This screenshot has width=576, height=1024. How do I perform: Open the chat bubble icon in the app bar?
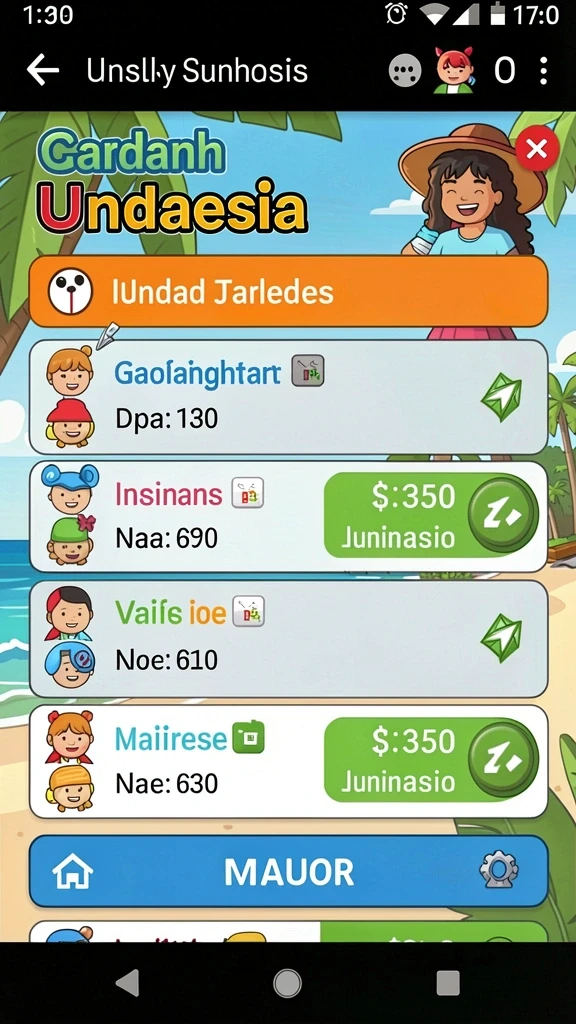(x=405, y=71)
